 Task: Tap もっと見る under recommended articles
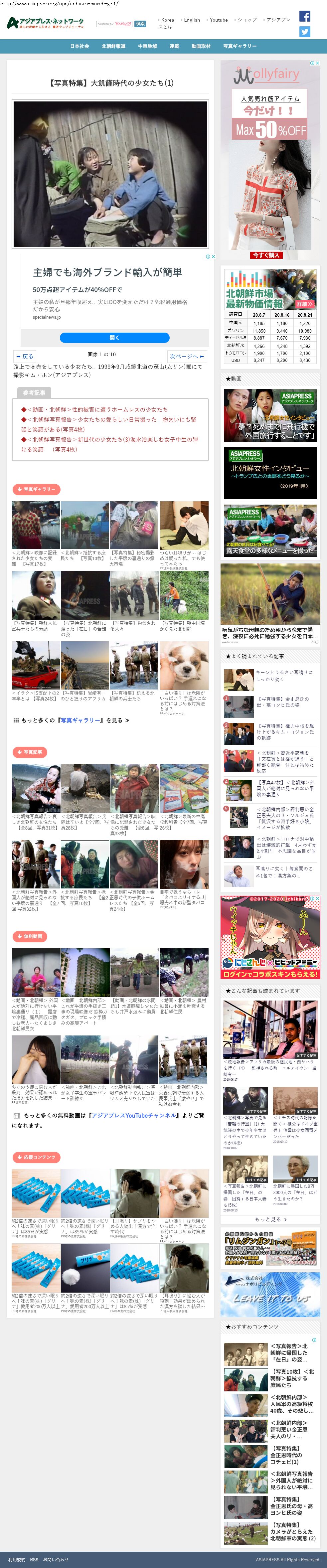(x=270, y=1219)
